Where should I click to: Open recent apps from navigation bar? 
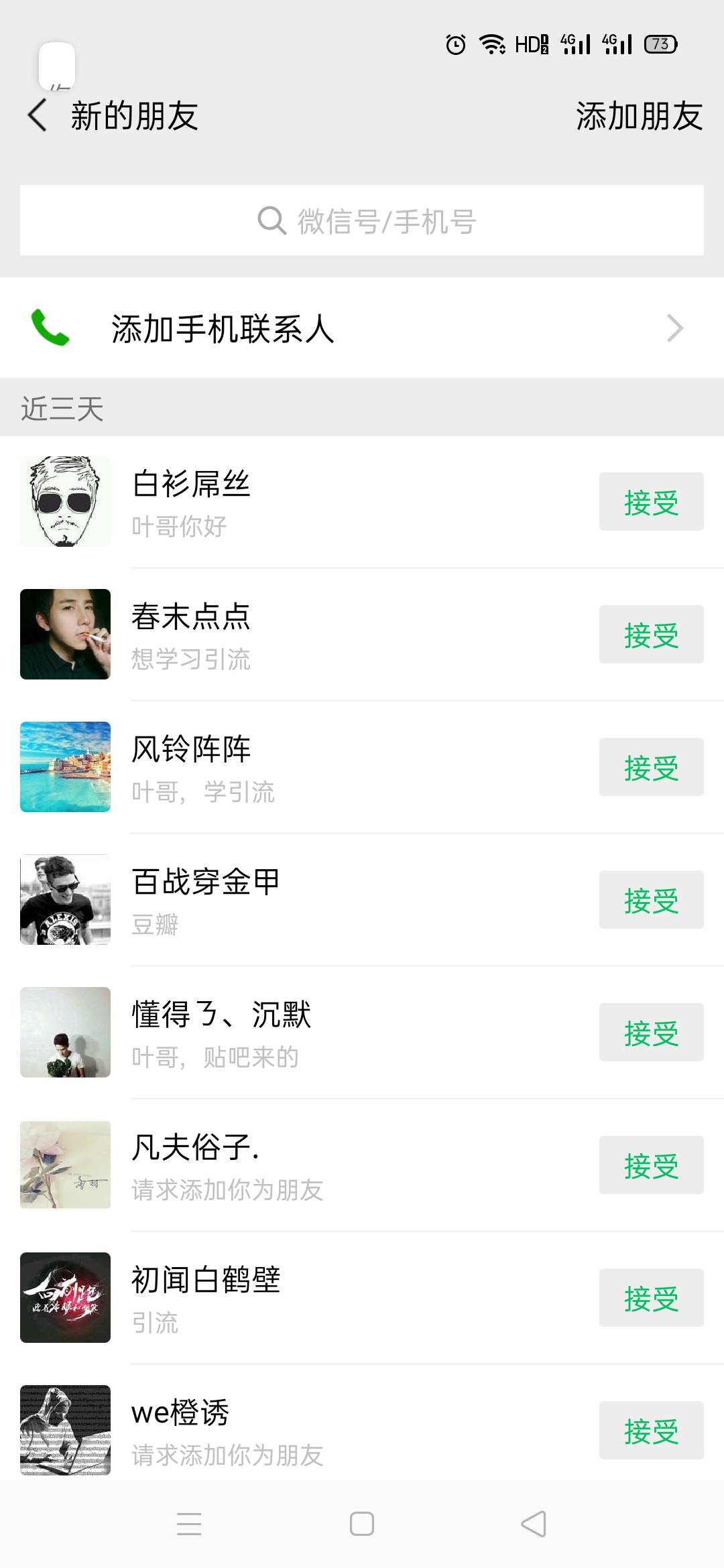pyautogui.click(x=189, y=1524)
